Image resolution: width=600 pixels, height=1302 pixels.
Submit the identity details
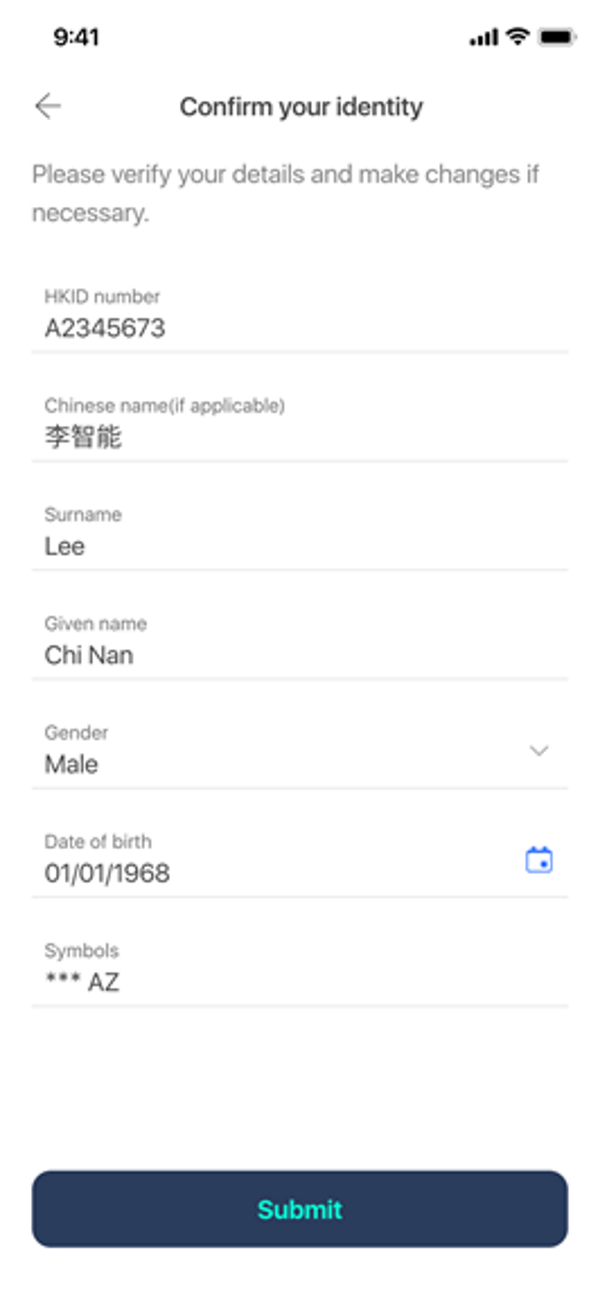pyautogui.click(x=300, y=1209)
